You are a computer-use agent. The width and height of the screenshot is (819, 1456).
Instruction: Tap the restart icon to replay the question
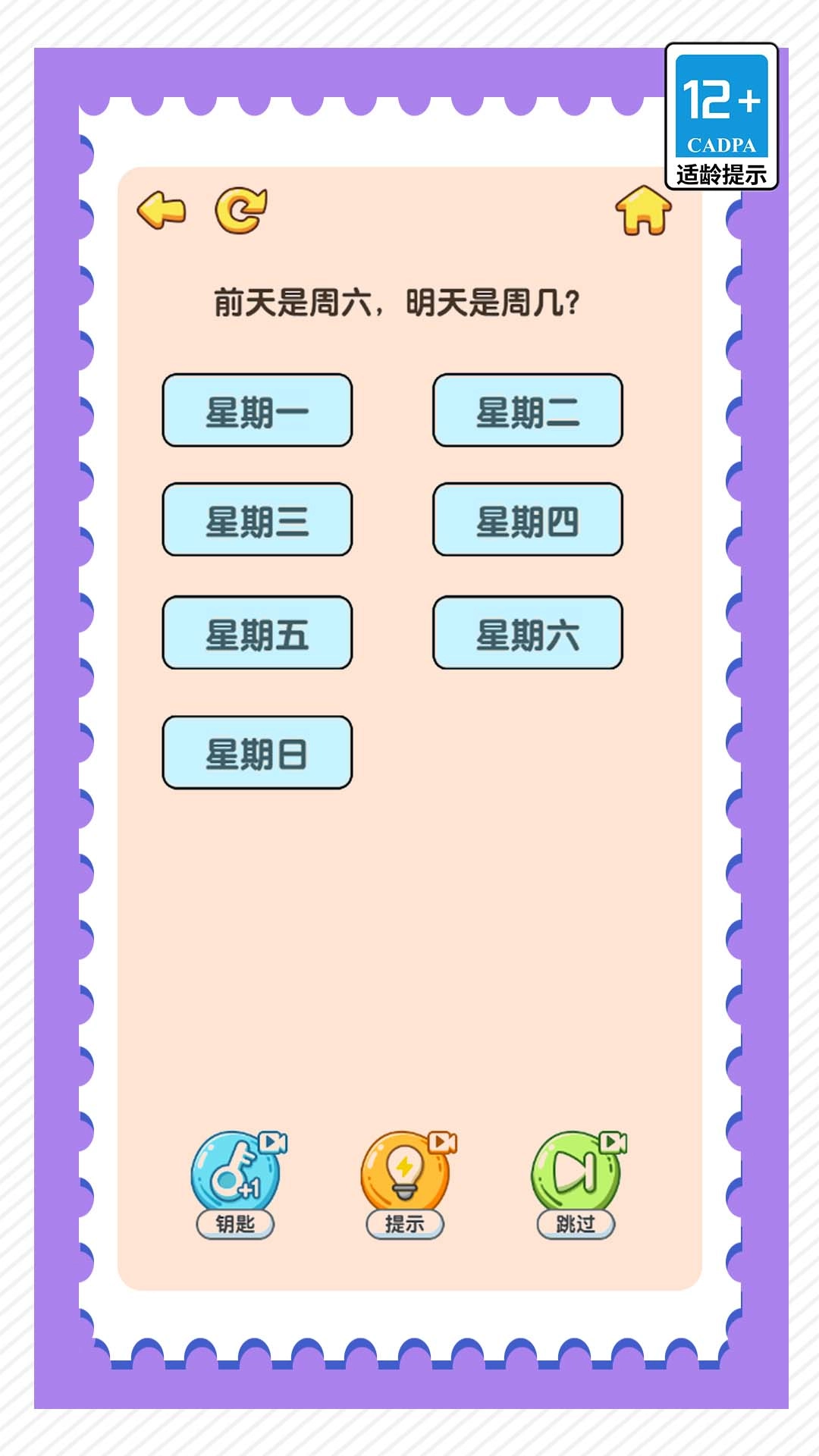point(239,211)
